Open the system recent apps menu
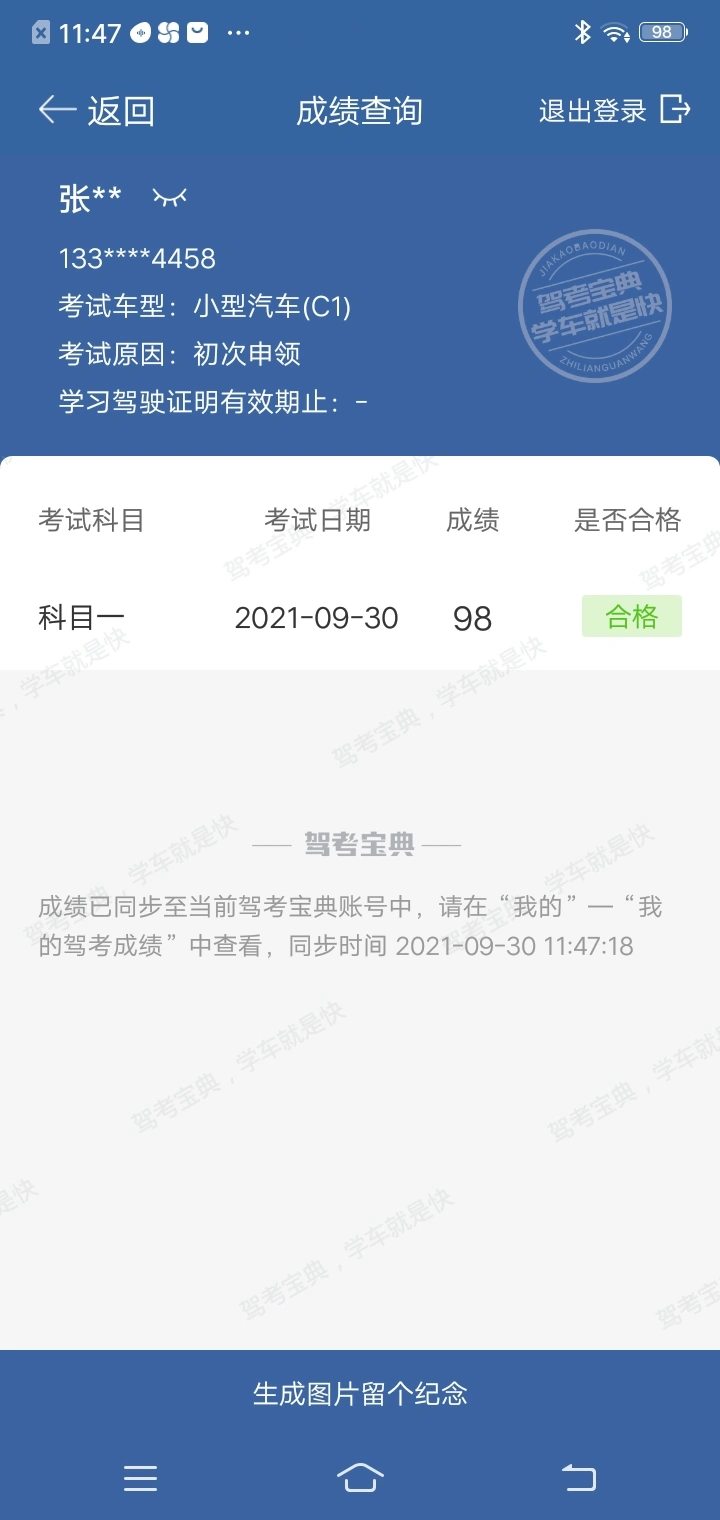720x1520 pixels. [140, 1477]
